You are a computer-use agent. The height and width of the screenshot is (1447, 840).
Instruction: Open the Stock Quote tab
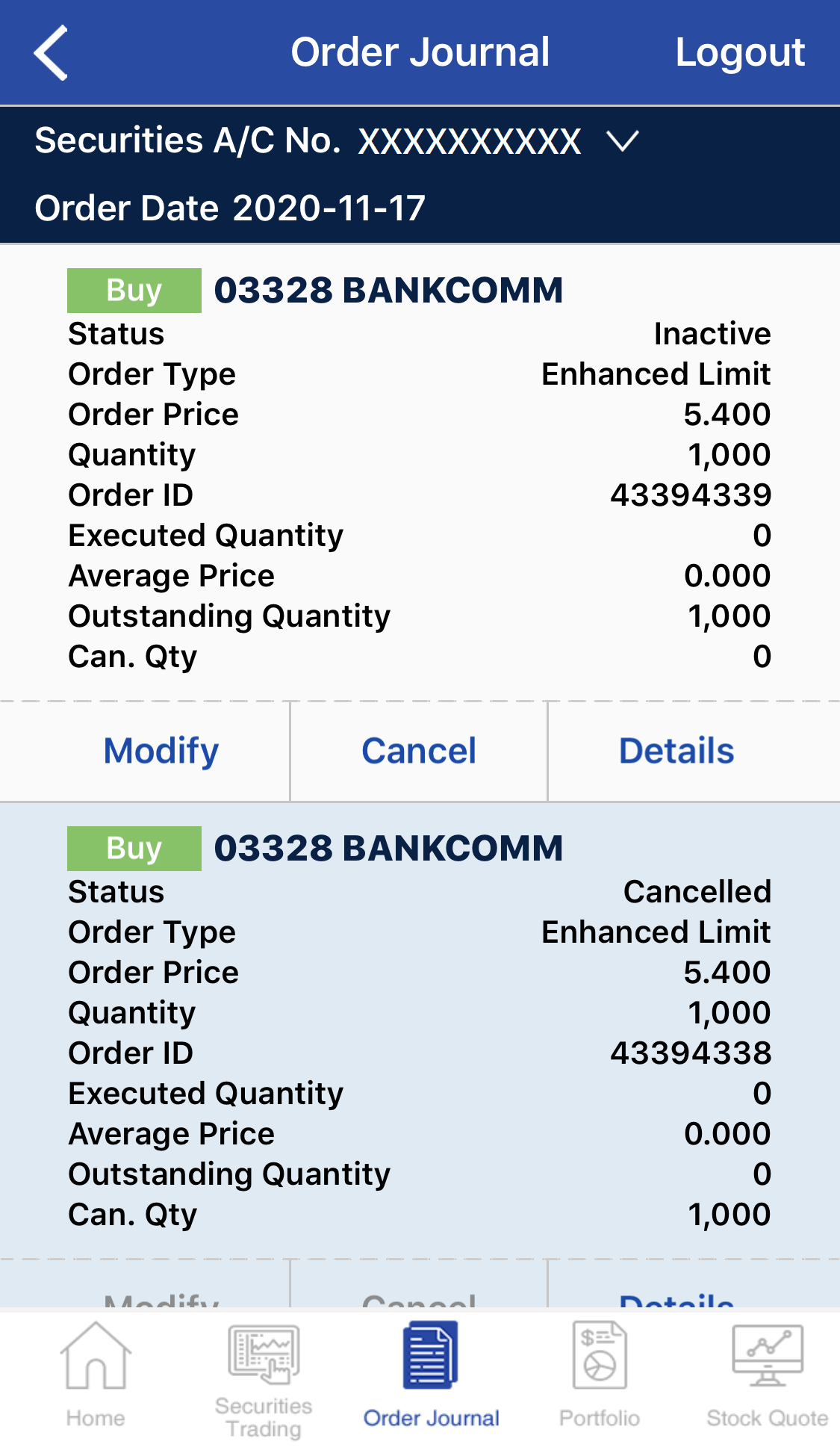coord(767,1376)
